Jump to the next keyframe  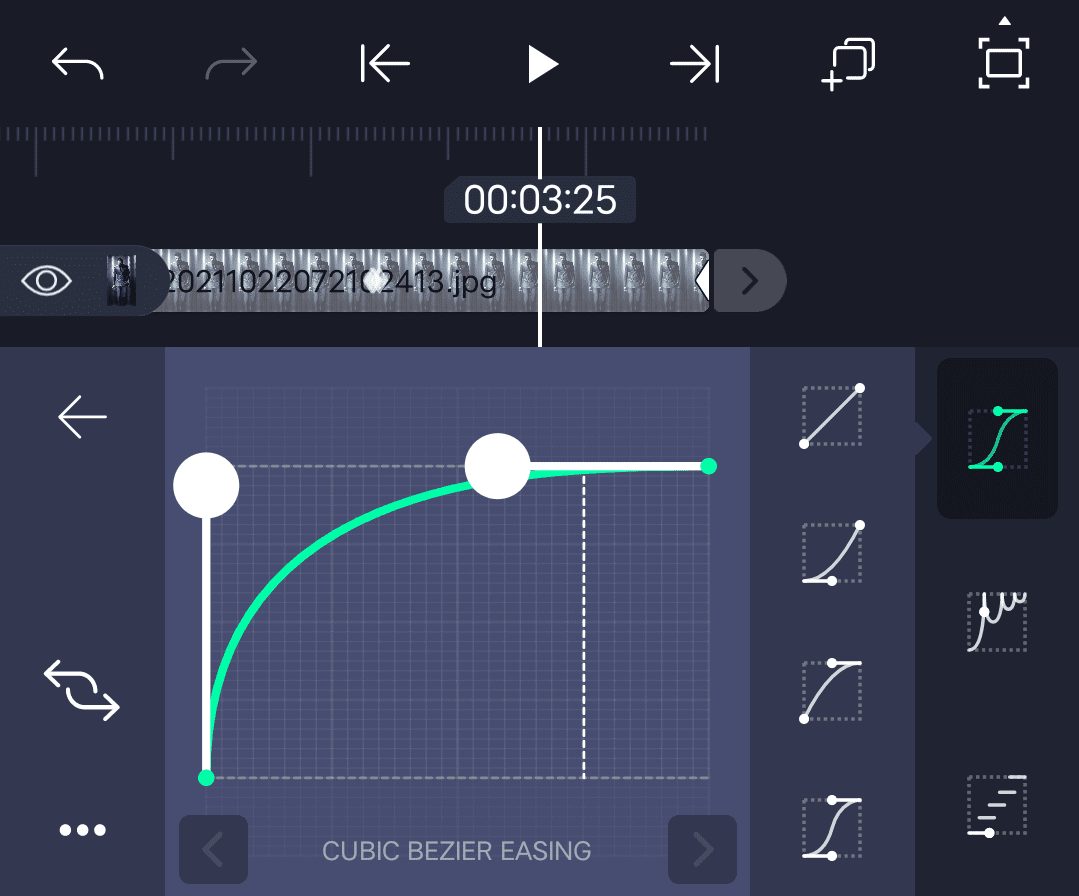tap(695, 65)
